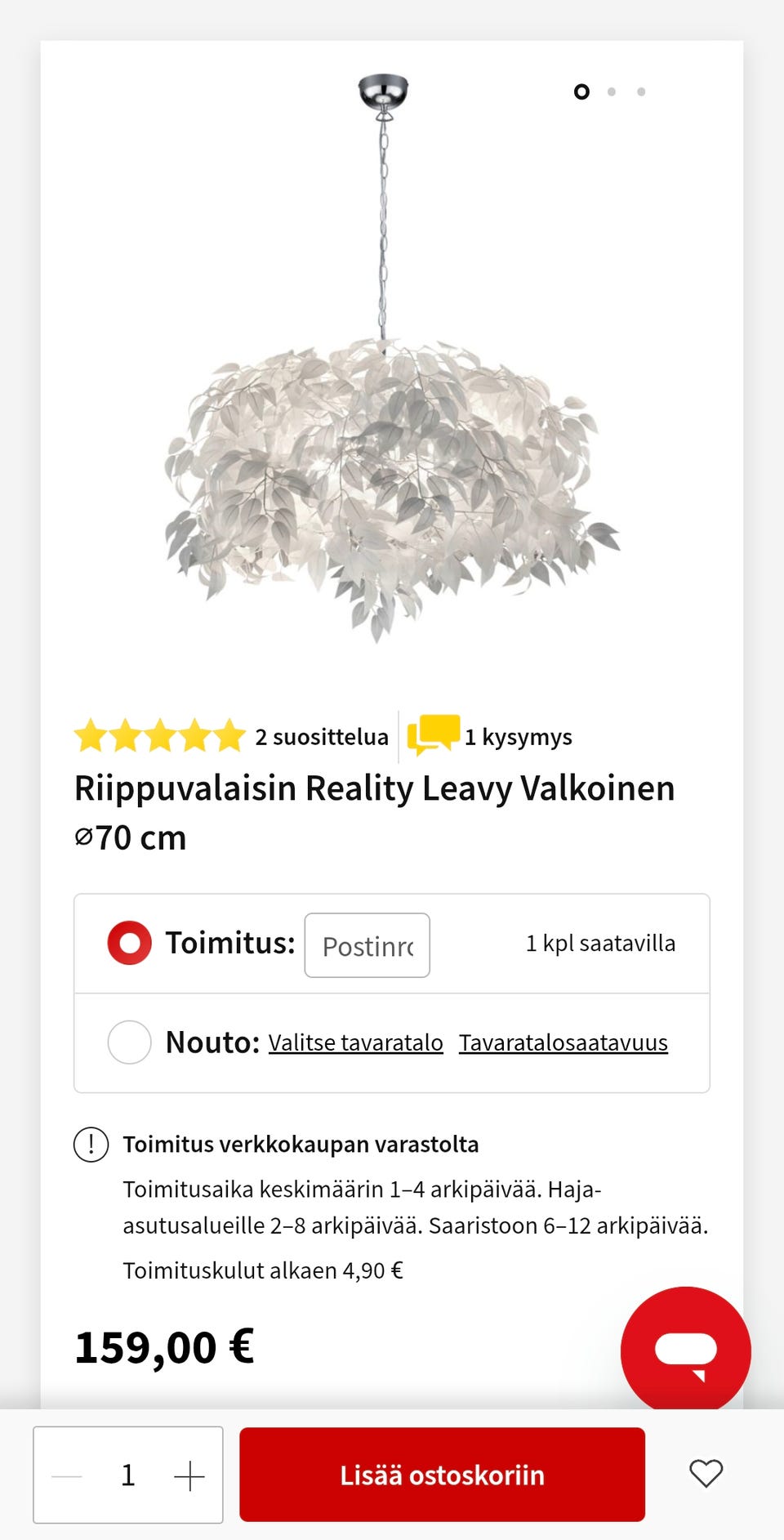The image size is (784, 1540).
Task: Click the Postinro postal code field
Action: pos(367,945)
